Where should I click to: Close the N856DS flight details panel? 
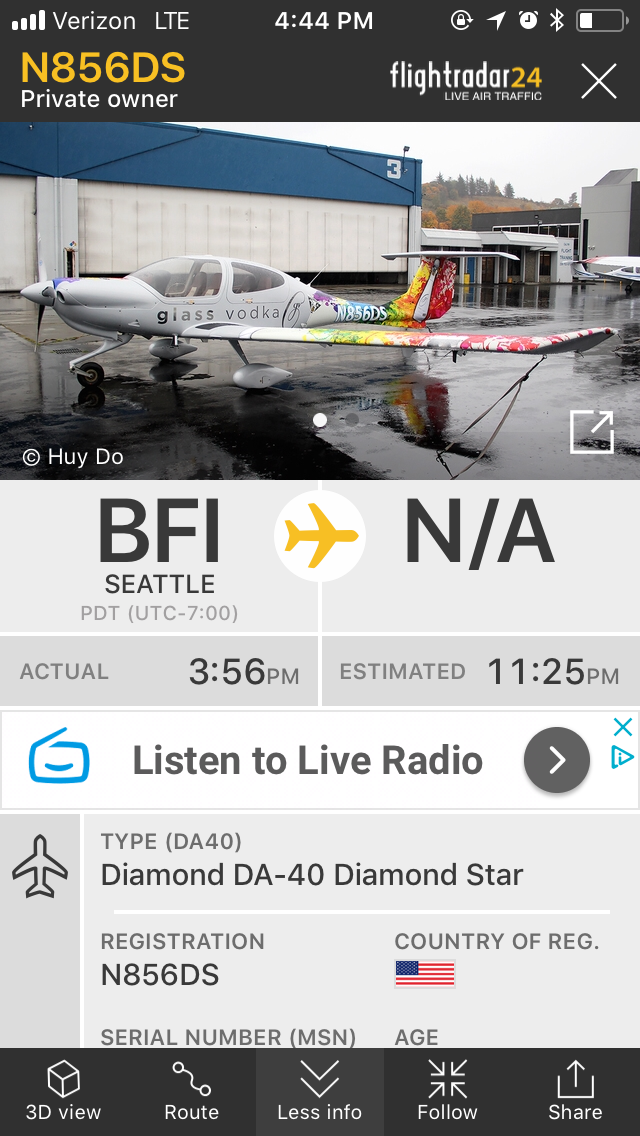tap(598, 81)
